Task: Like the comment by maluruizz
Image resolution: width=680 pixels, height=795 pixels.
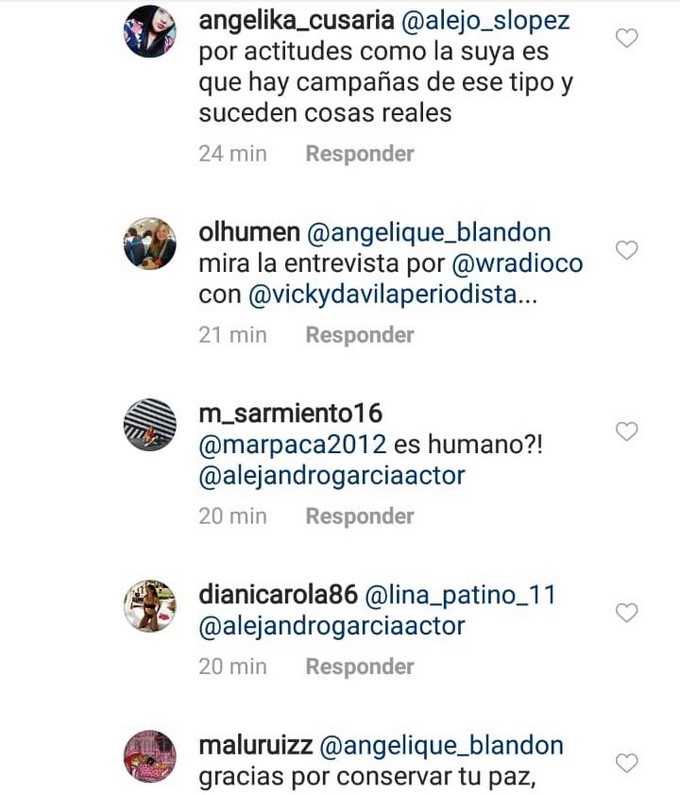Action: 627,763
